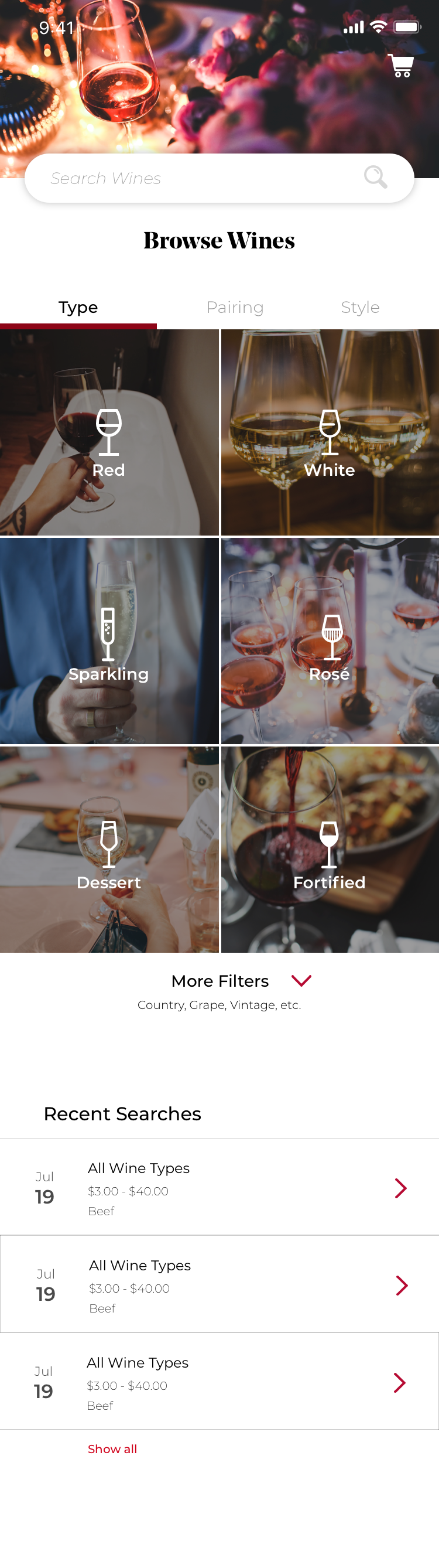This screenshot has height=1568, width=439.
Task: Choose the Dessert wine category
Action: click(x=109, y=850)
